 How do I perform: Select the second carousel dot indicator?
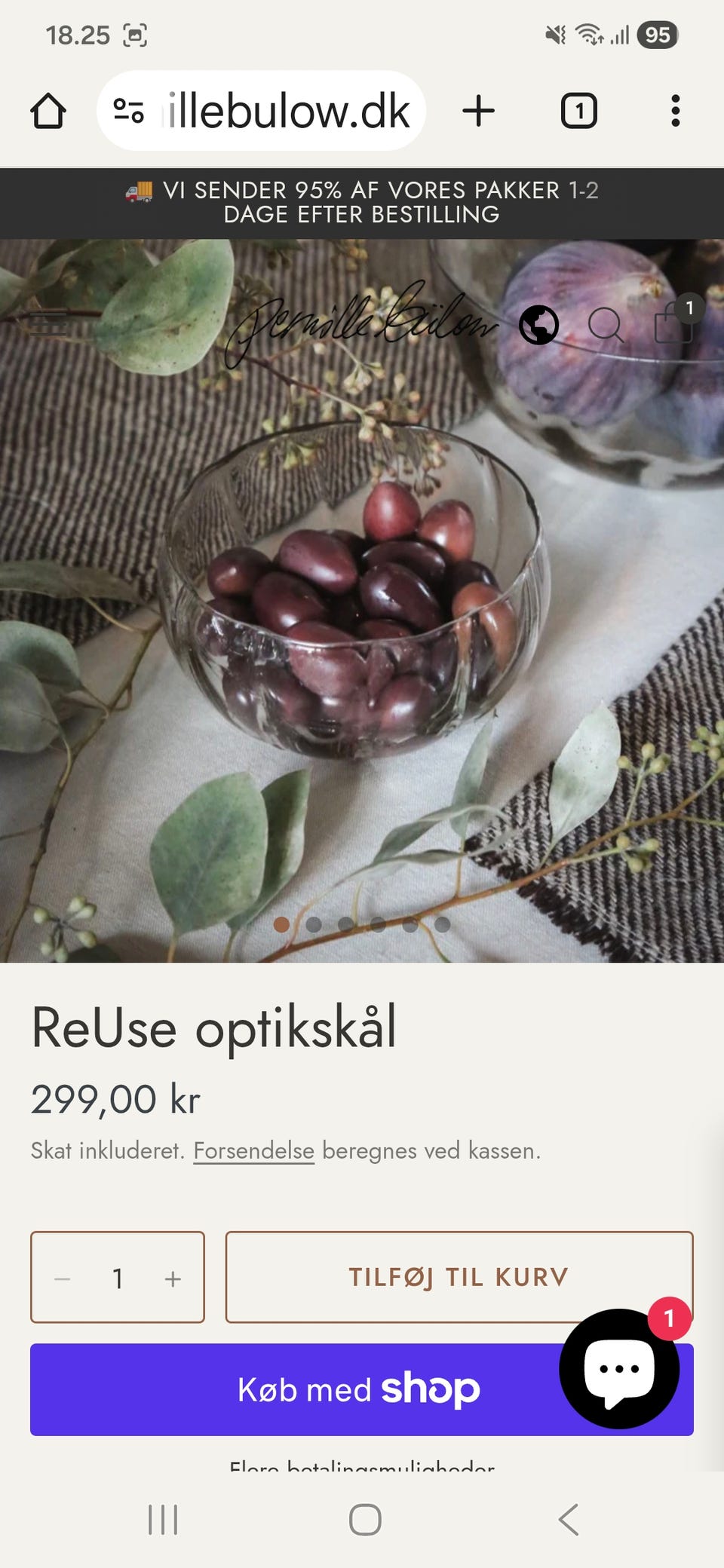[x=314, y=924]
